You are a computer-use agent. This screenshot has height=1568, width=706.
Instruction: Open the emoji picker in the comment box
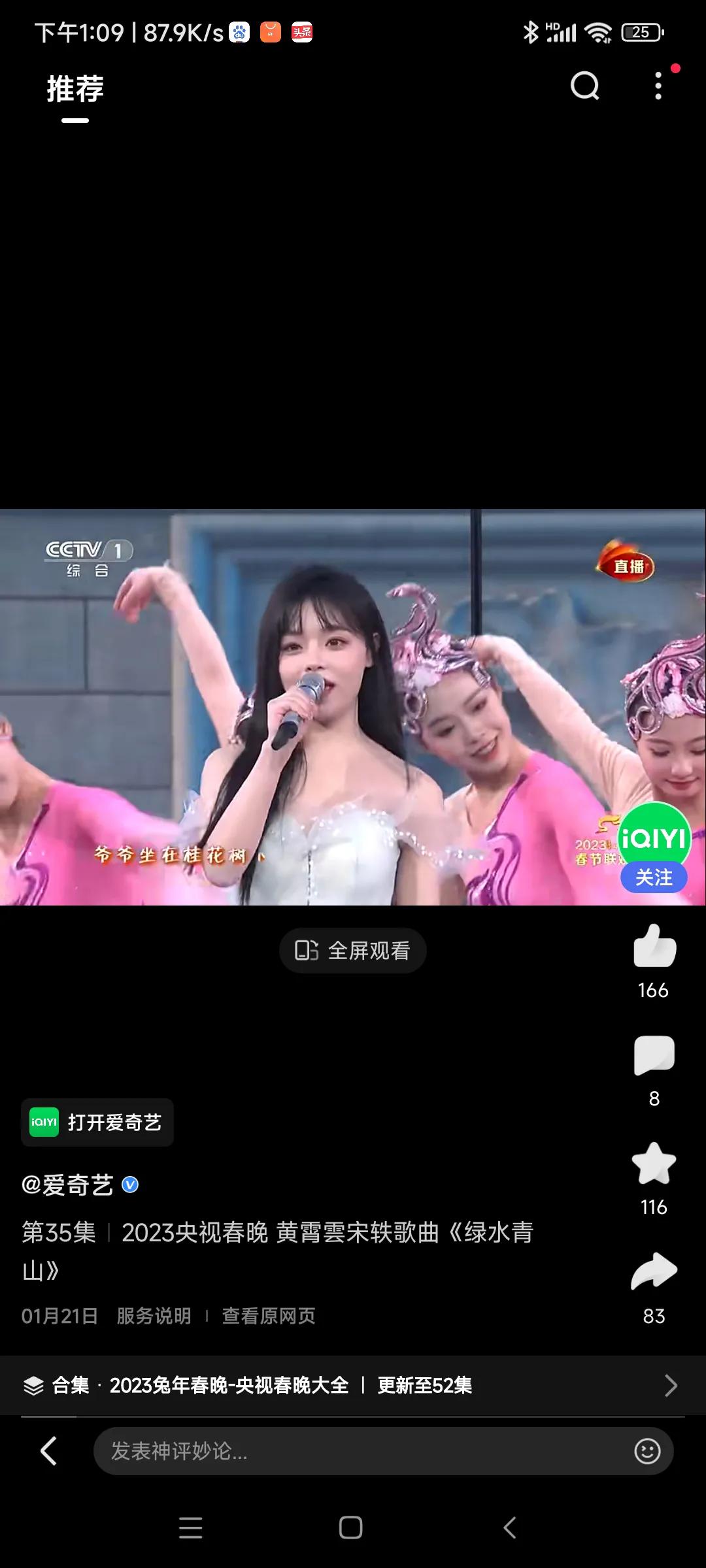pyautogui.click(x=647, y=1451)
